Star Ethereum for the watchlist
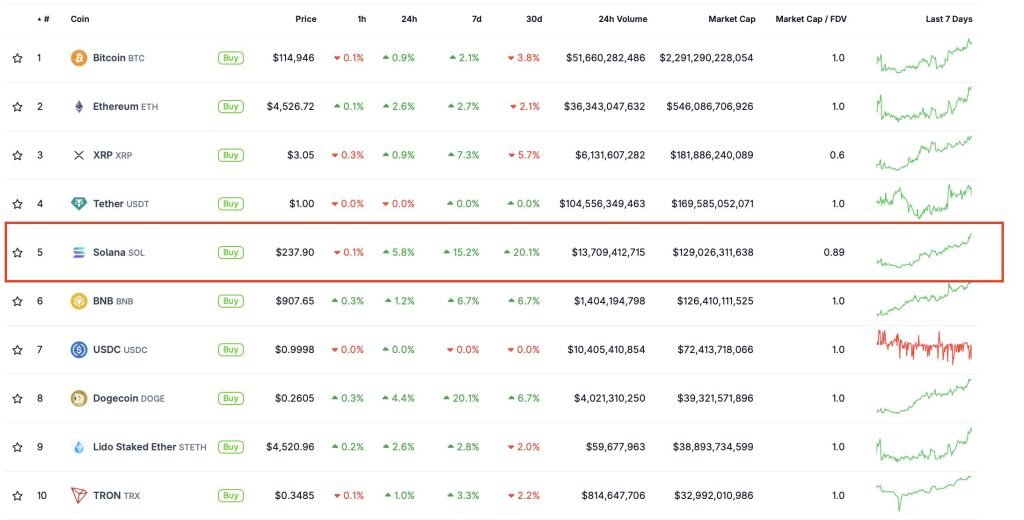The image size is (1024, 520). tap(17, 107)
